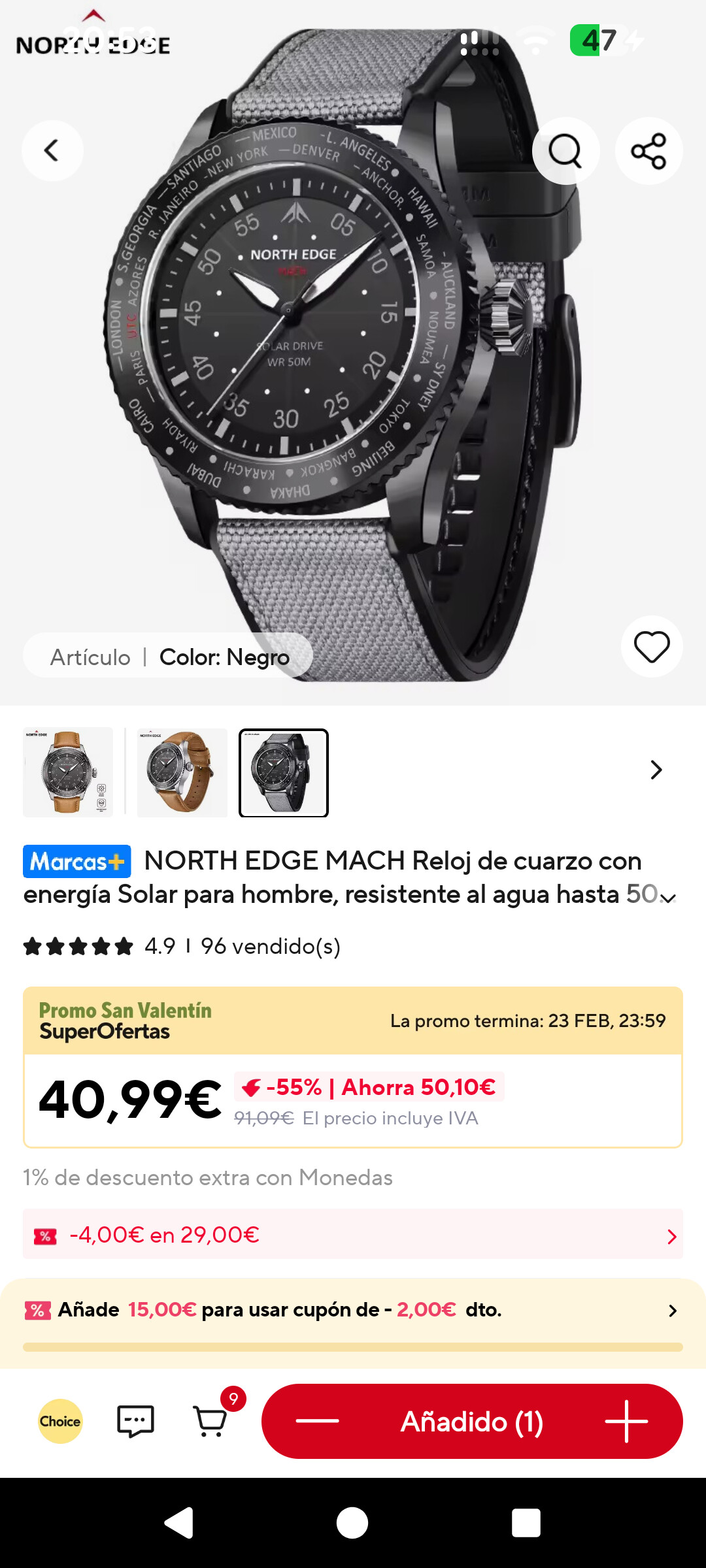The height and width of the screenshot is (1568, 706).
Task: Open the search magnifier icon
Action: (x=565, y=151)
